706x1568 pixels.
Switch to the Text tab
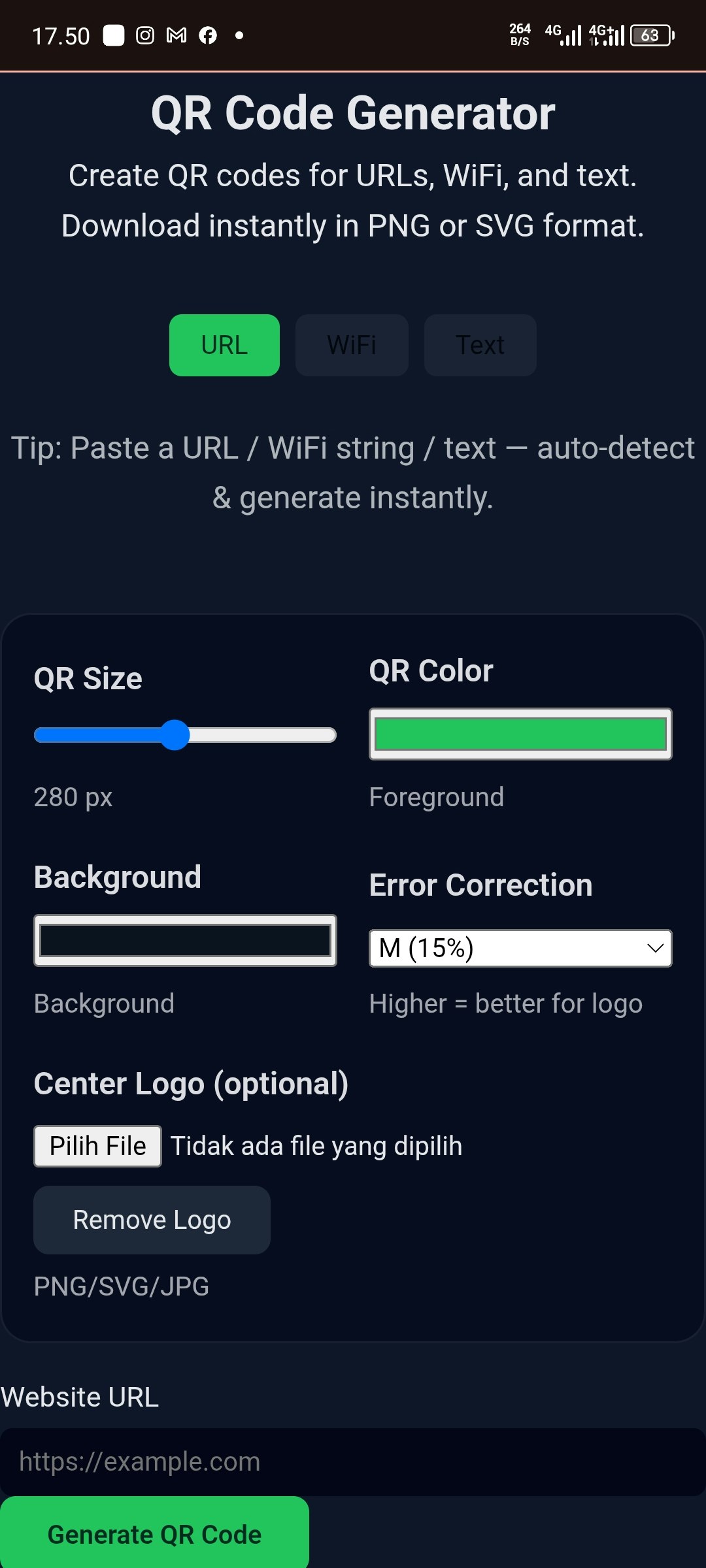coord(480,345)
